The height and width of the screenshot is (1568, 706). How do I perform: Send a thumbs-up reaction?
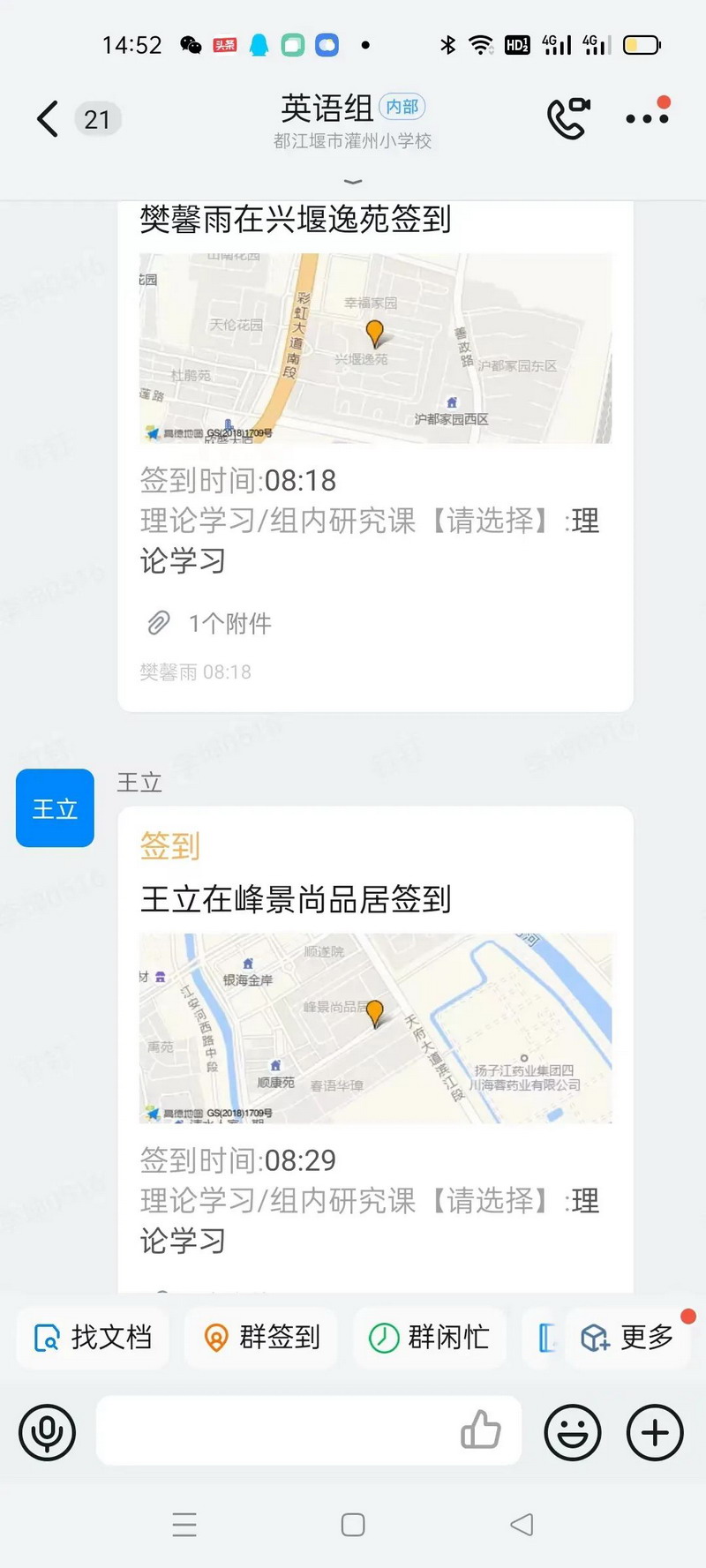pyautogui.click(x=481, y=1430)
